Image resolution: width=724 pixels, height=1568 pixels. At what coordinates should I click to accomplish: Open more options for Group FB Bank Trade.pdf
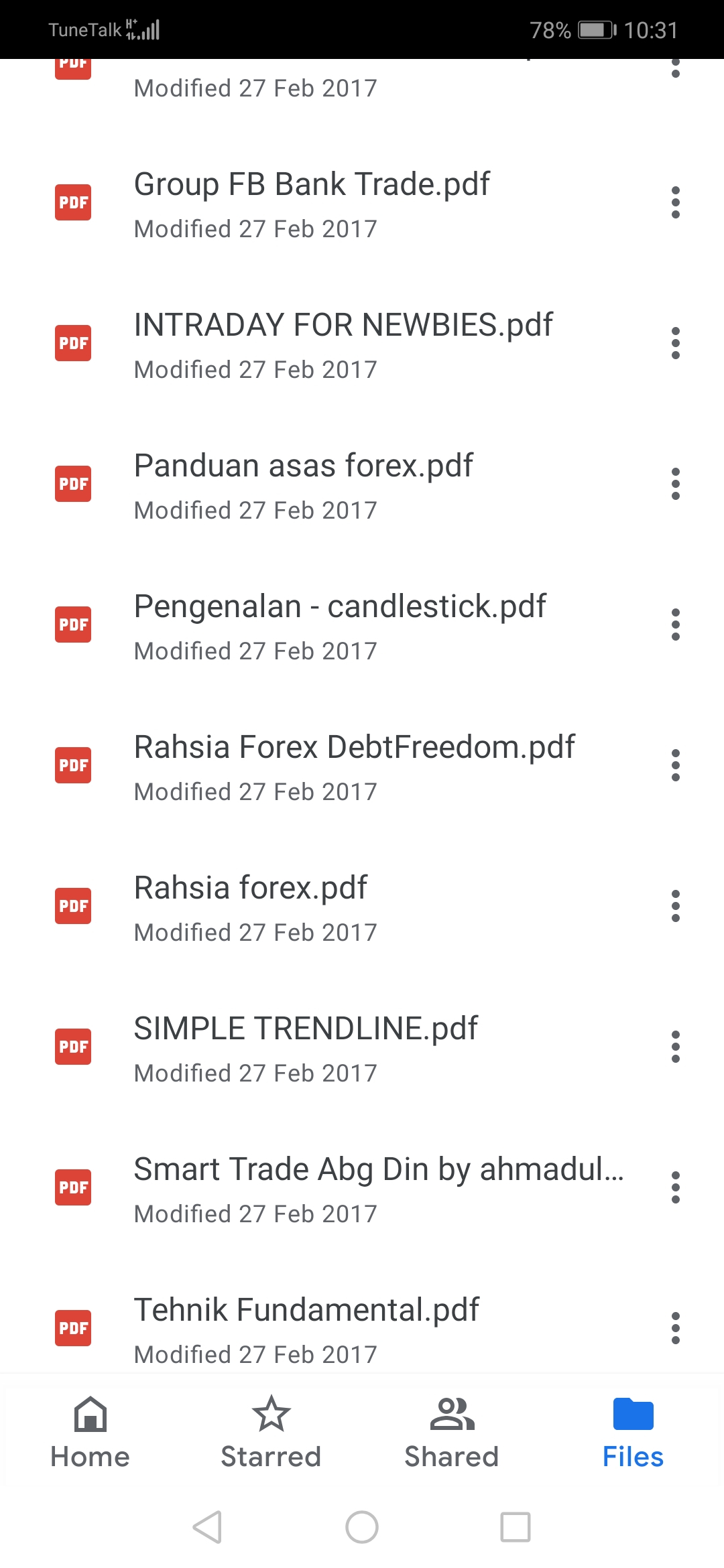675,202
